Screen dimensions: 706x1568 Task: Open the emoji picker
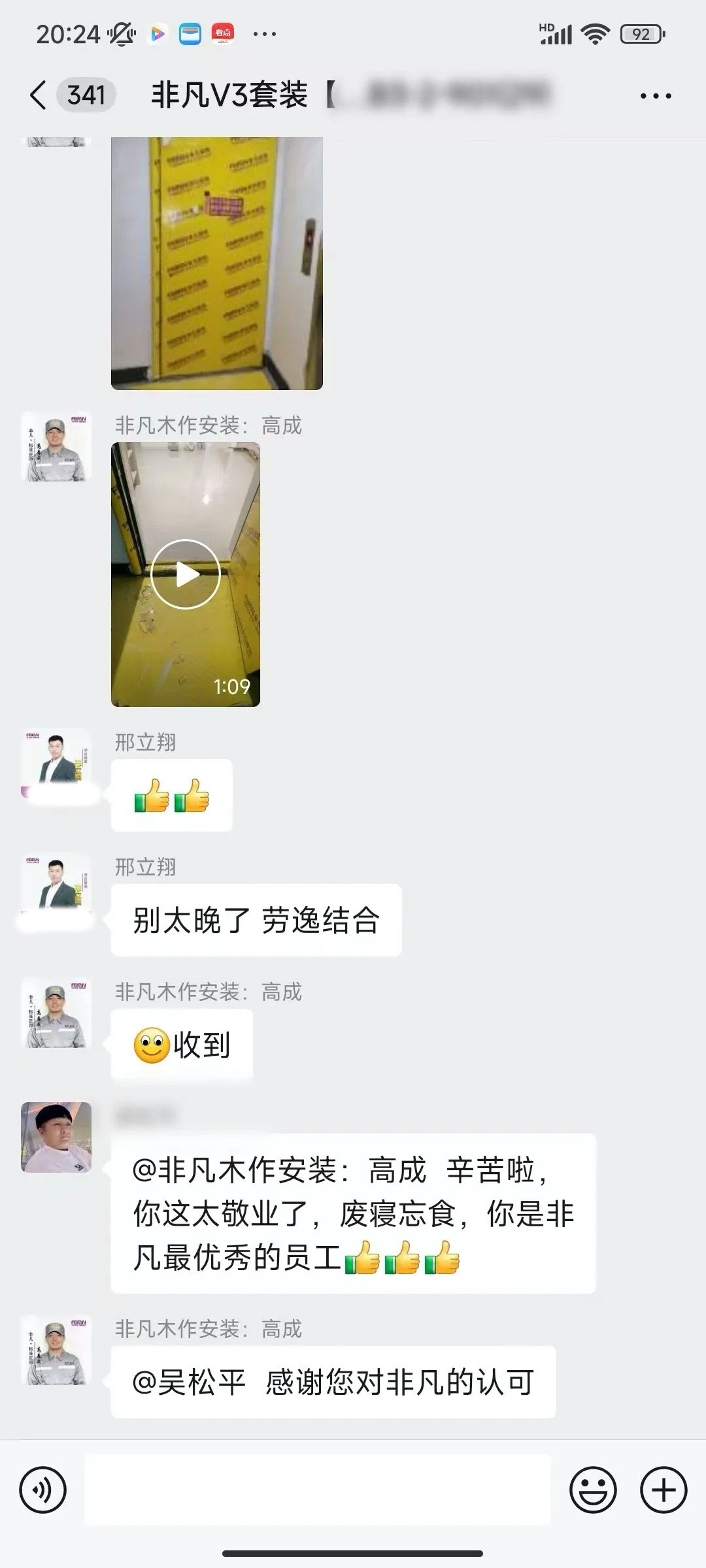tap(593, 1490)
